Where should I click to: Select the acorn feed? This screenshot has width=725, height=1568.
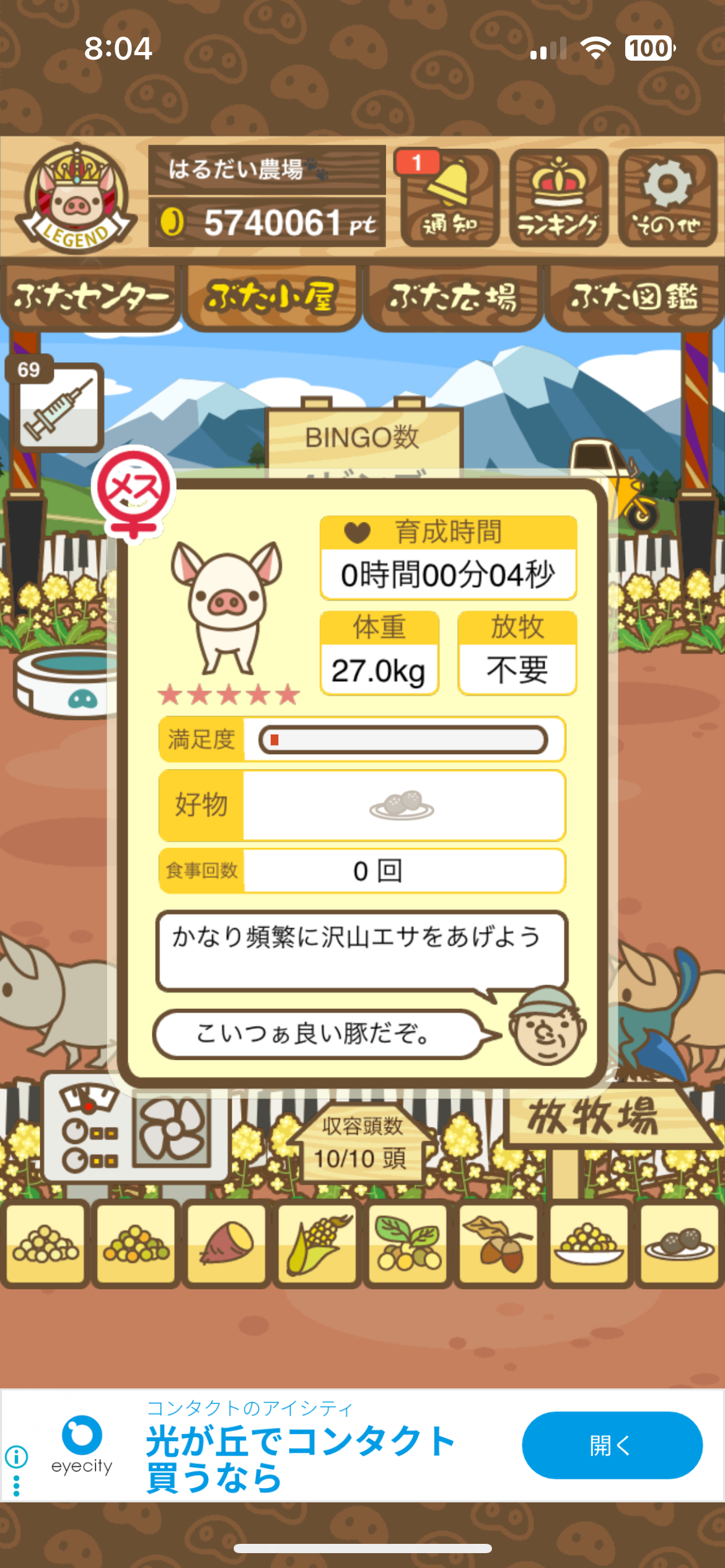click(x=498, y=1242)
